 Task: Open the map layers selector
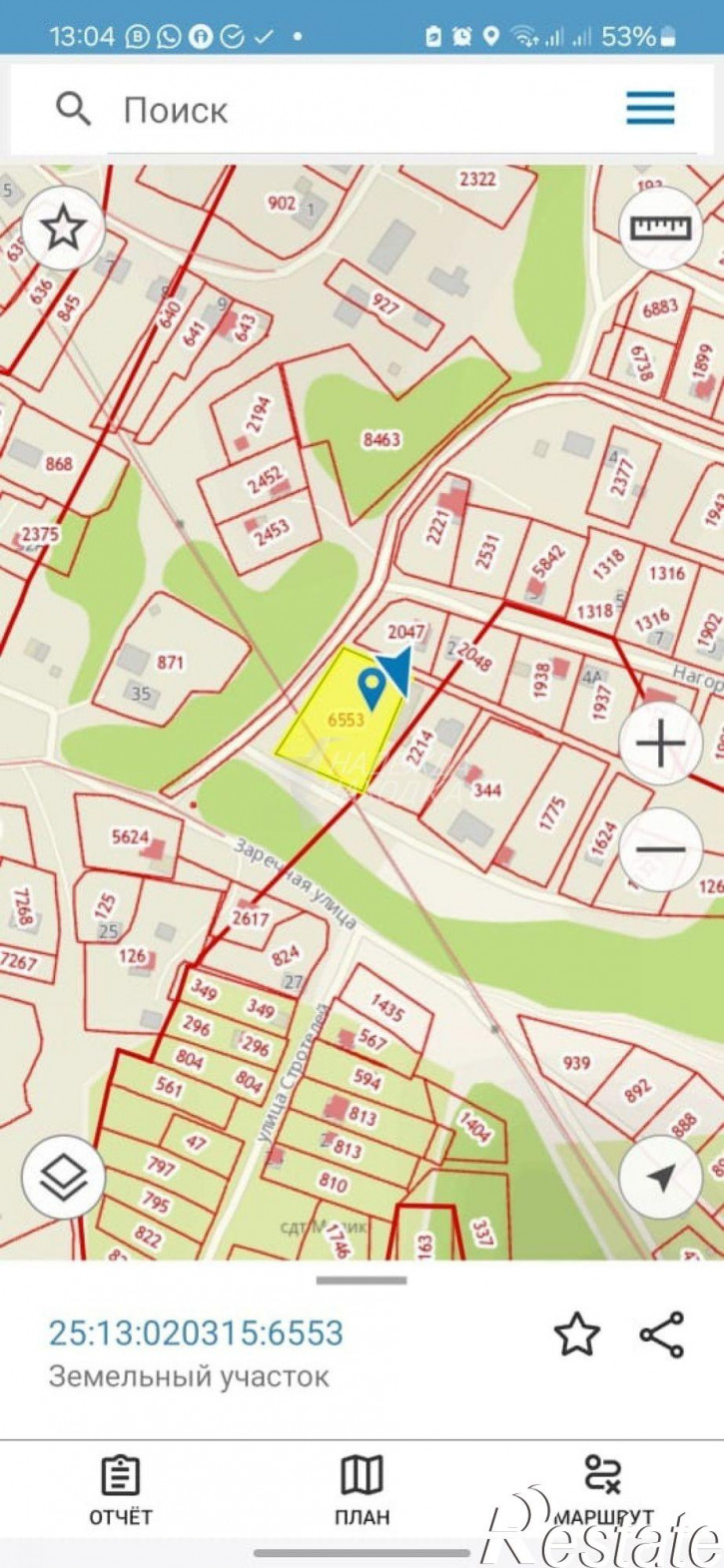63,1177
